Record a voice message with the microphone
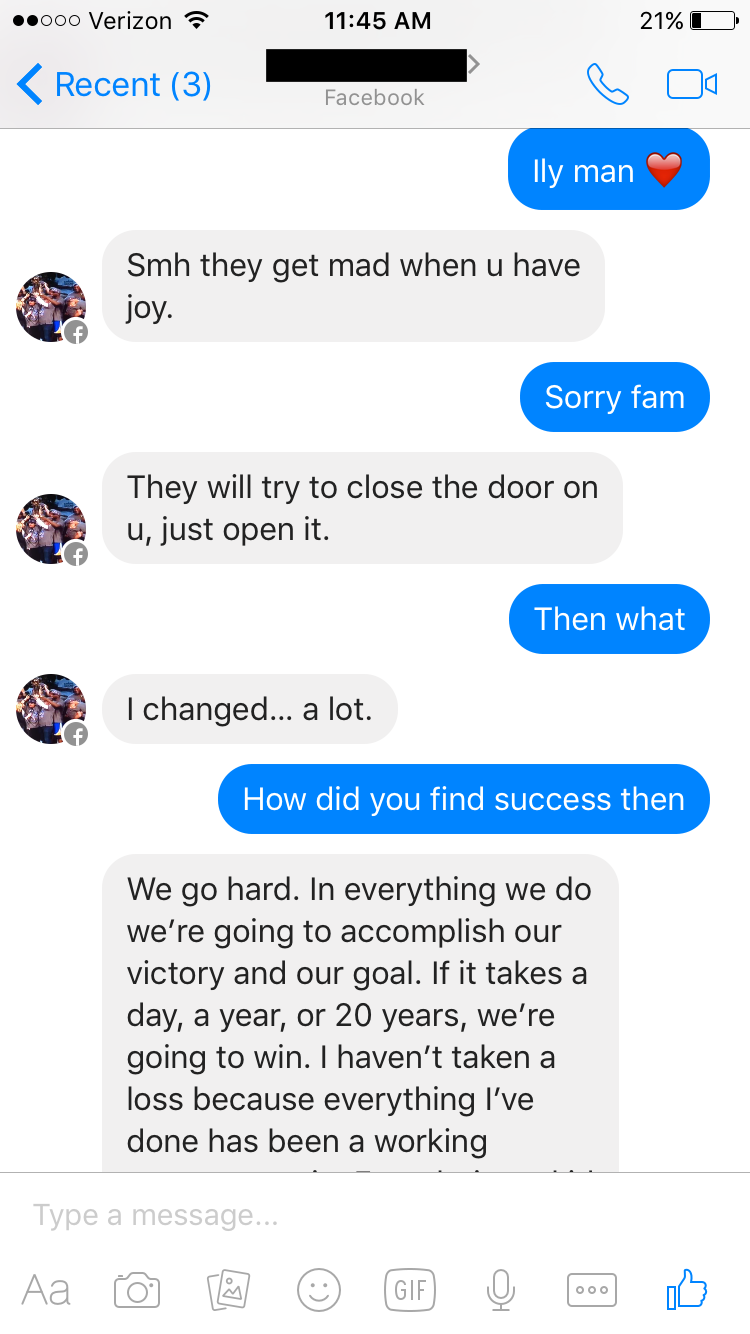 tap(500, 1290)
